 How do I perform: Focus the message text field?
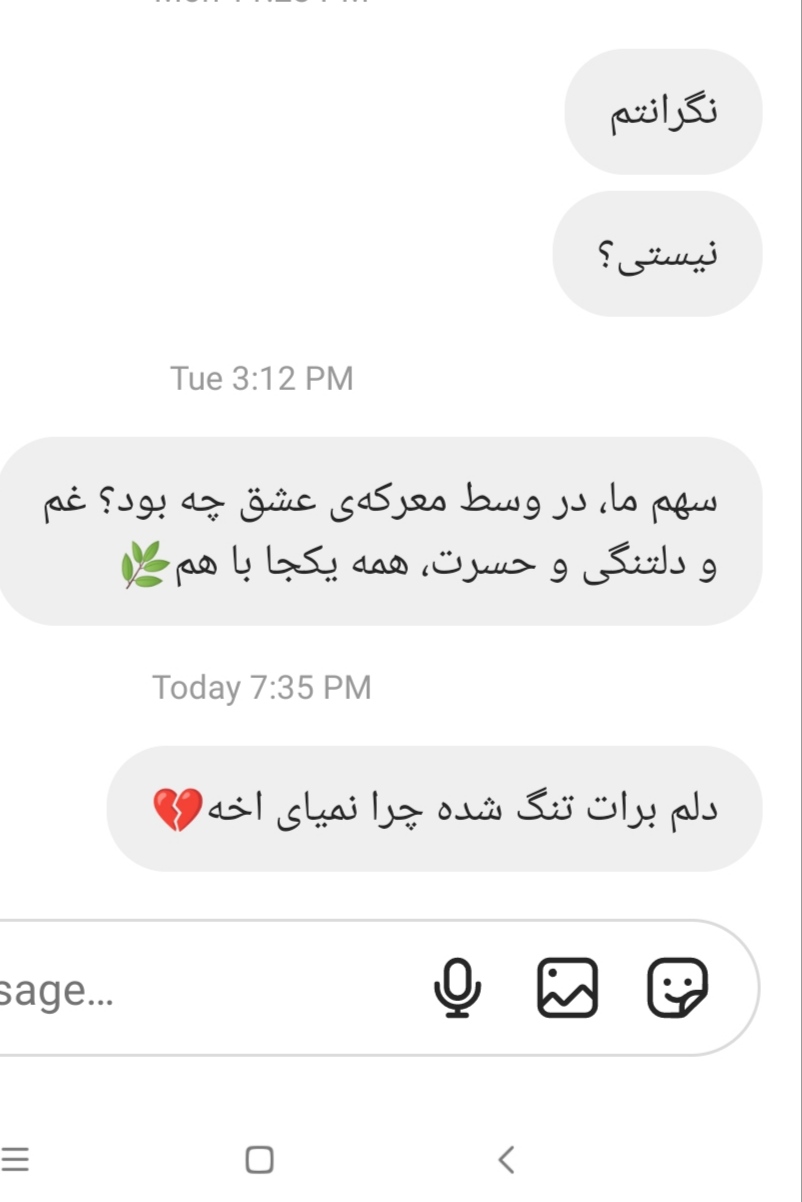point(200,990)
